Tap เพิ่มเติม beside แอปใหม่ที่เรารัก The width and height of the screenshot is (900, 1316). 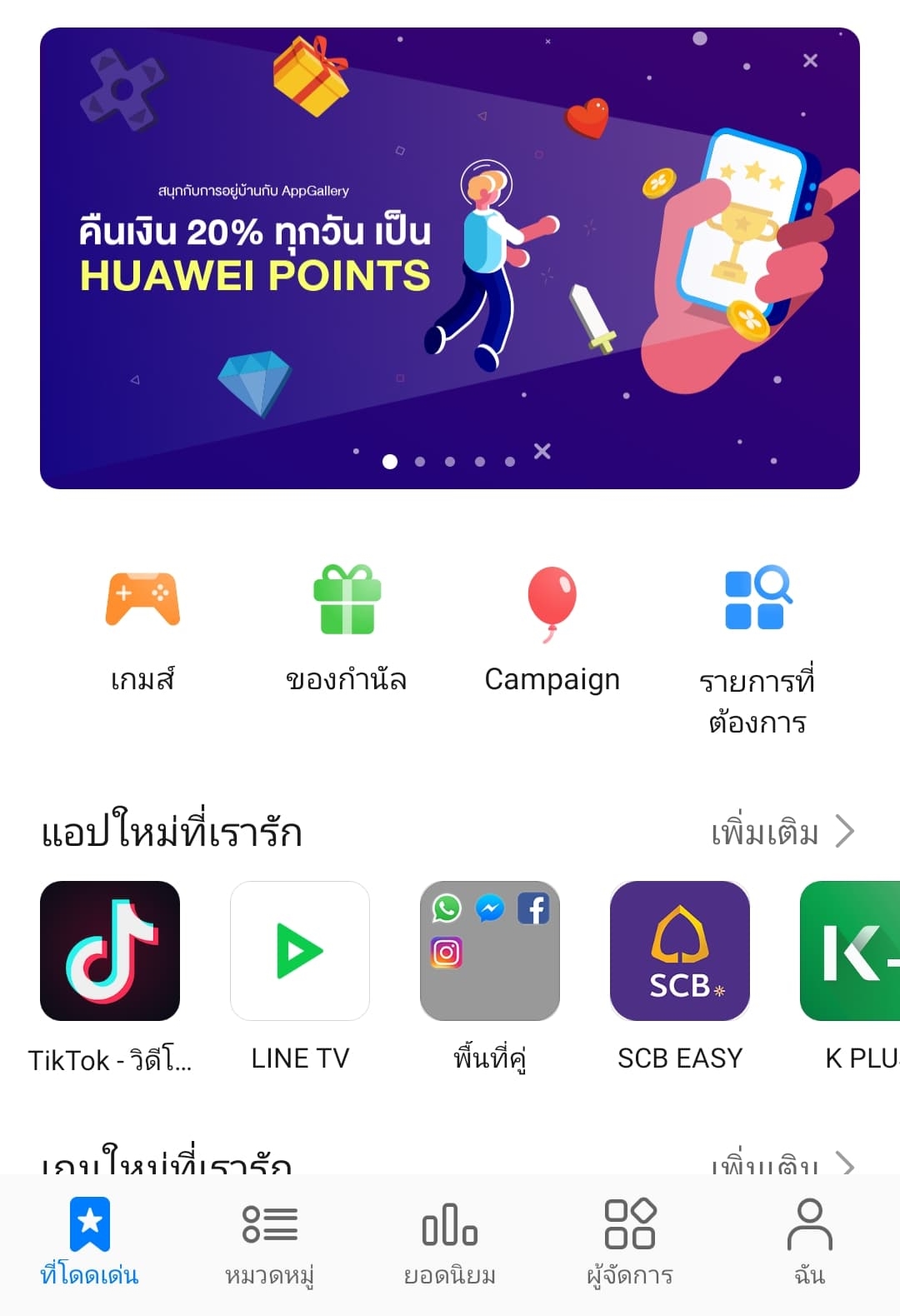(782, 832)
